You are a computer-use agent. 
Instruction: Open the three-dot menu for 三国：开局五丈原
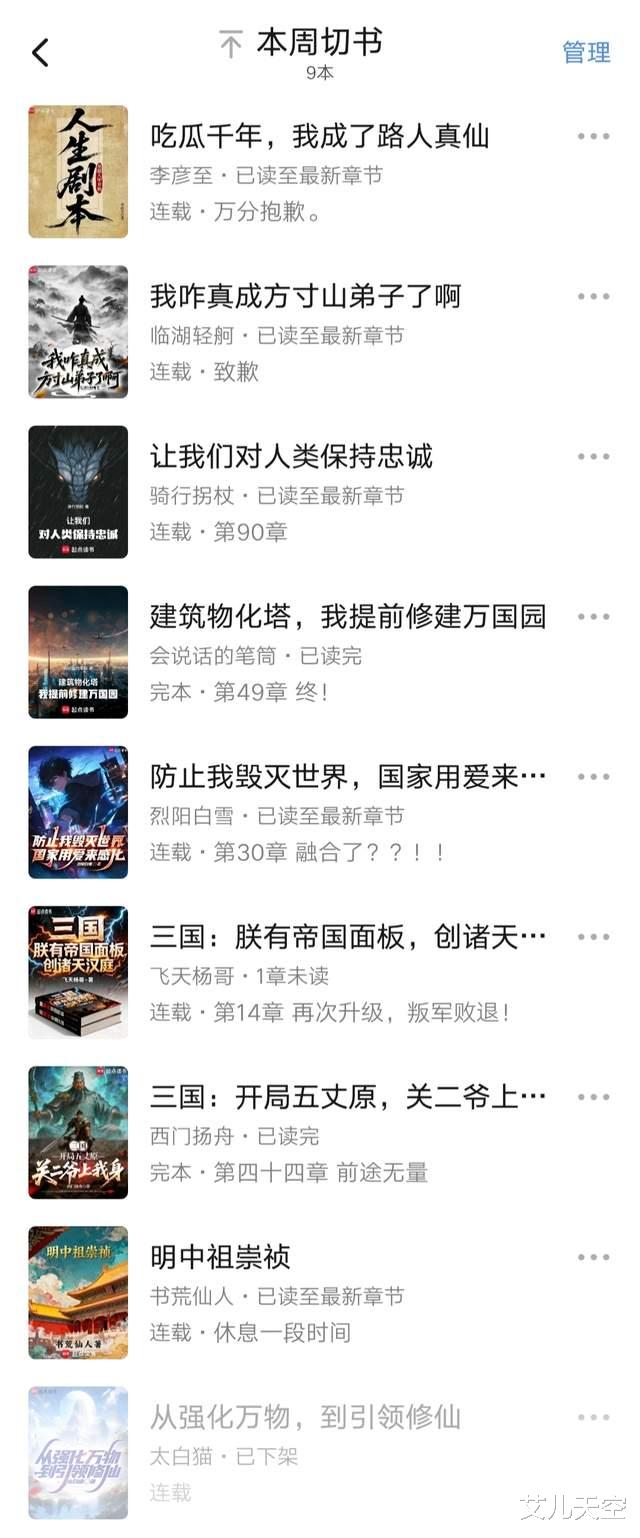(x=593, y=1097)
